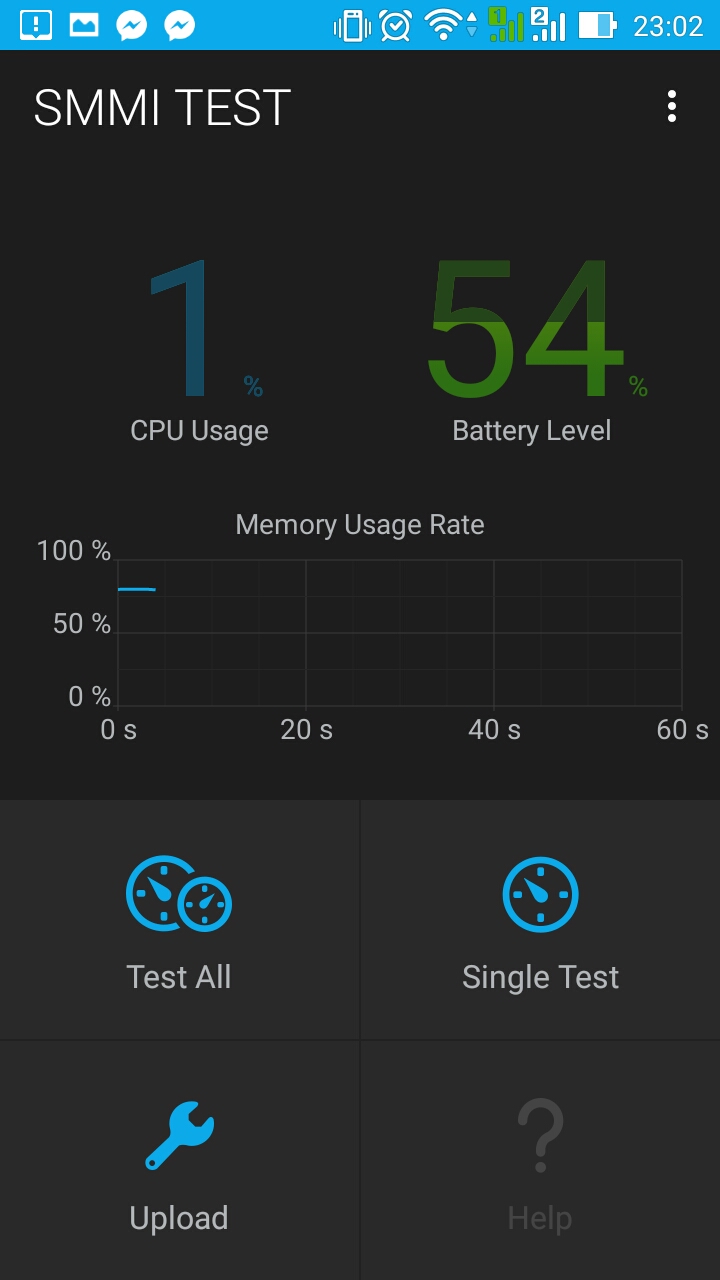The image size is (720, 1280).
Task: Open the Help section
Action: tap(540, 1161)
